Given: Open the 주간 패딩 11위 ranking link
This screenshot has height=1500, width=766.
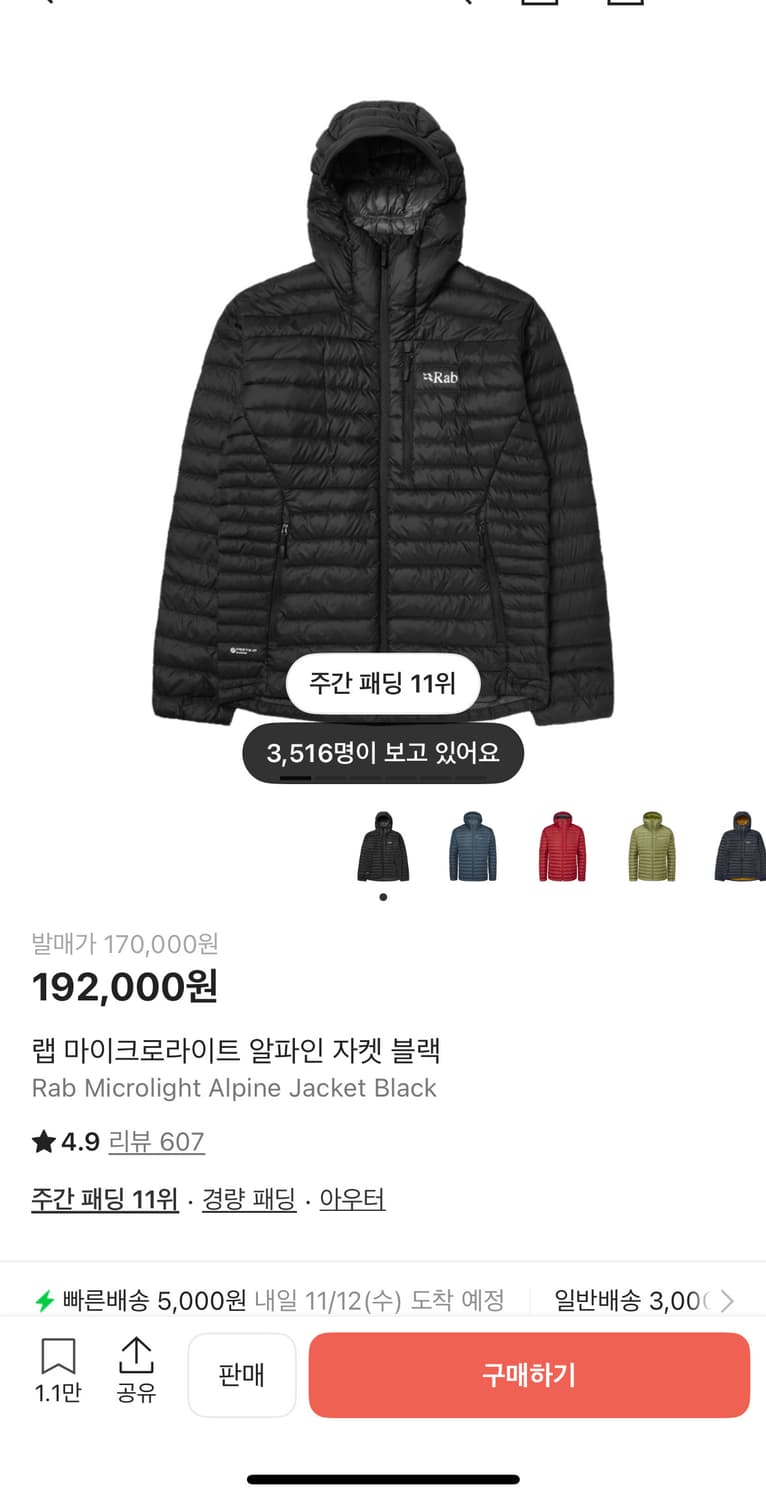Looking at the screenshot, I should (105, 1198).
